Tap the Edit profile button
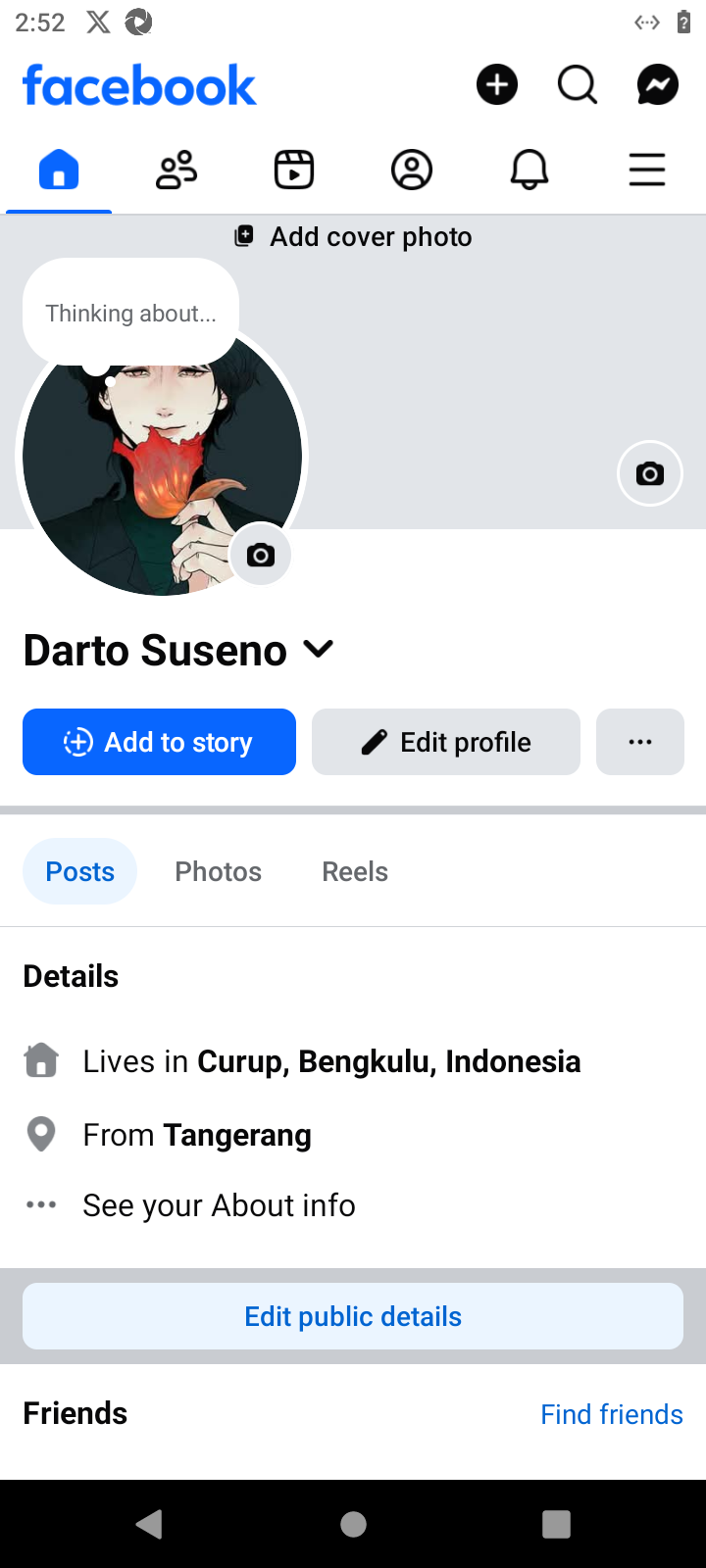Viewport: 706px width, 1568px height. pyautogui.click(x=446, y=742)
